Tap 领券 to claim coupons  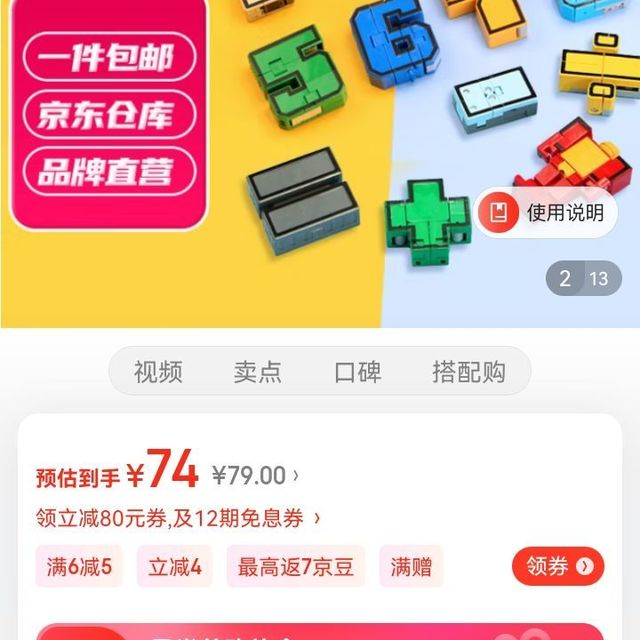(558, 567)
